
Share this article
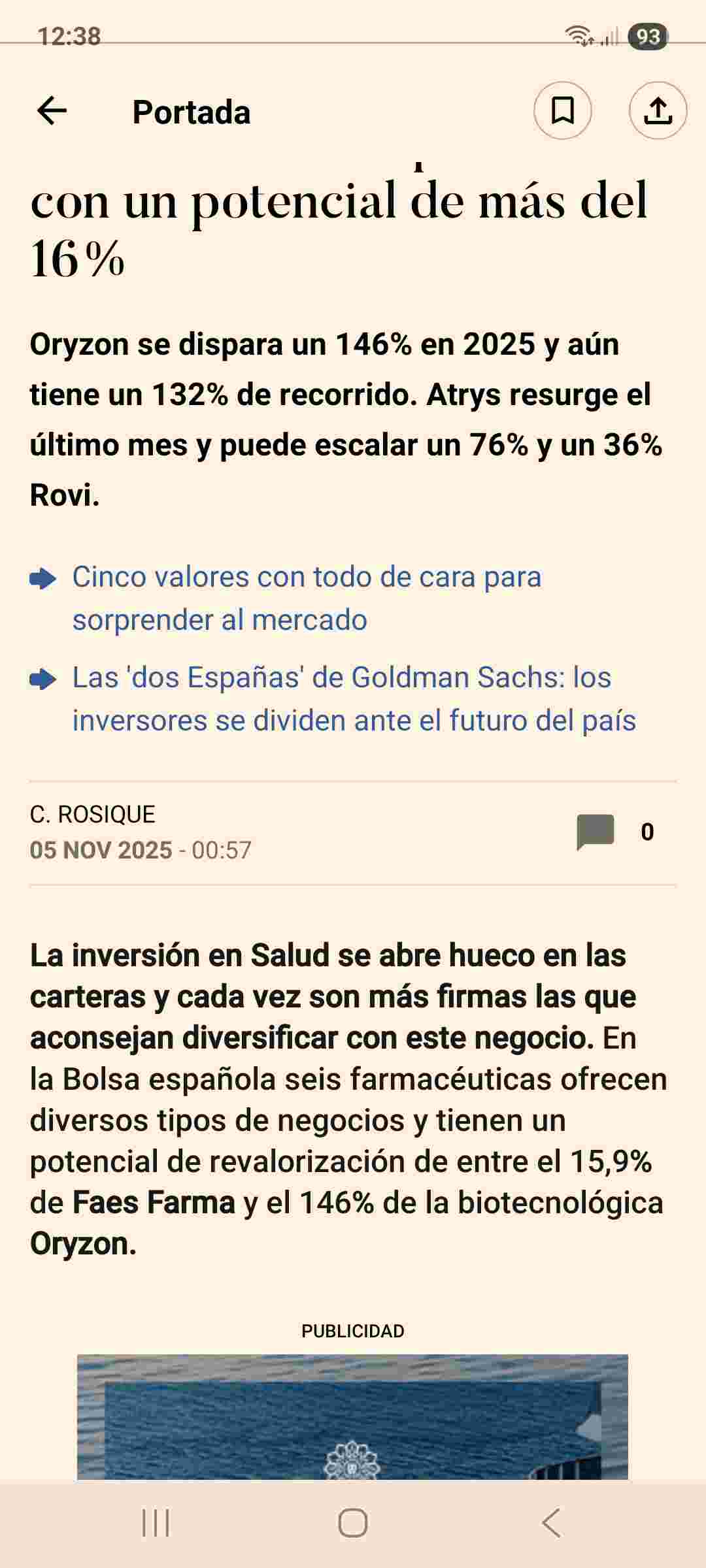tap(658, 111)
